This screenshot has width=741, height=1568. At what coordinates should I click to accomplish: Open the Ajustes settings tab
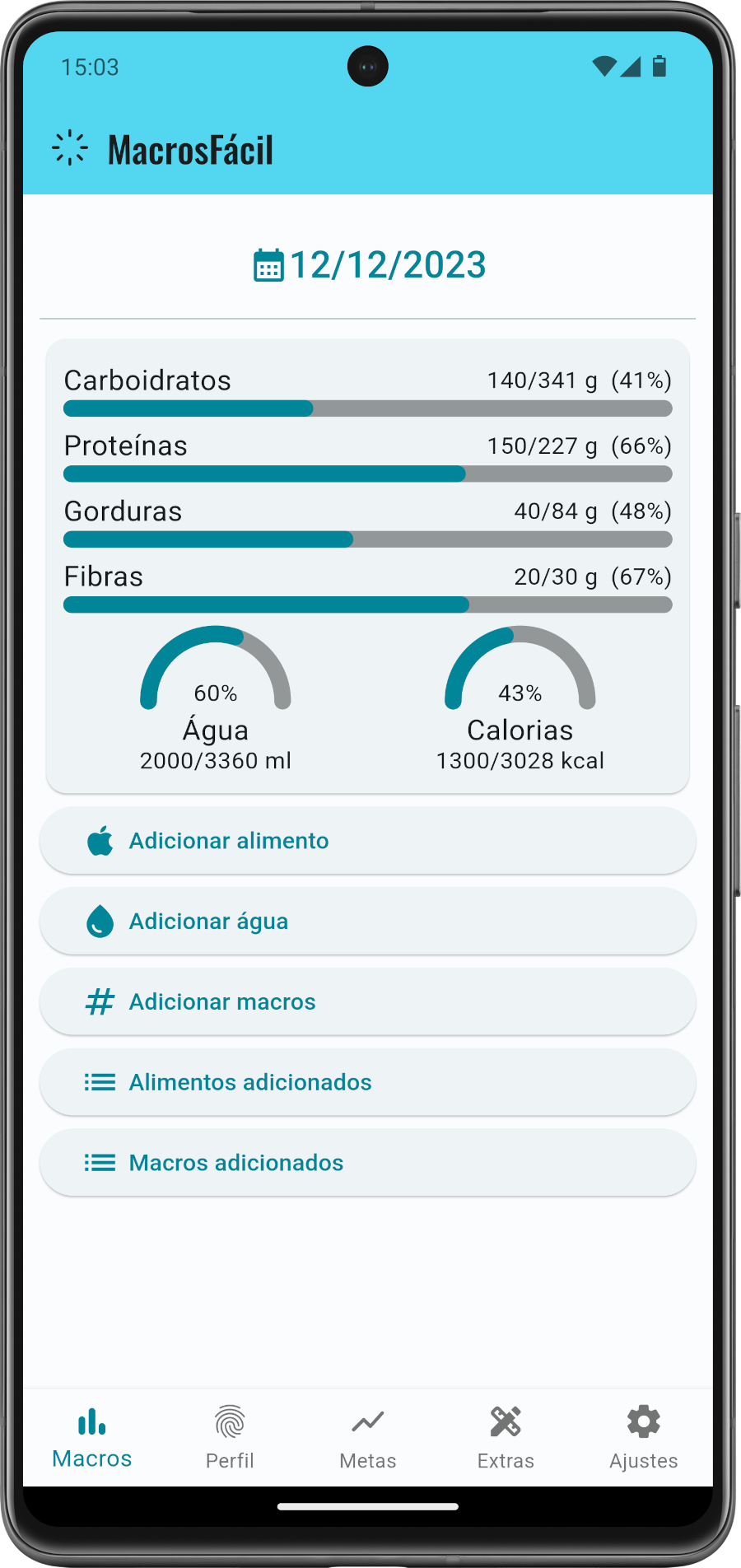click(644, 1438)
